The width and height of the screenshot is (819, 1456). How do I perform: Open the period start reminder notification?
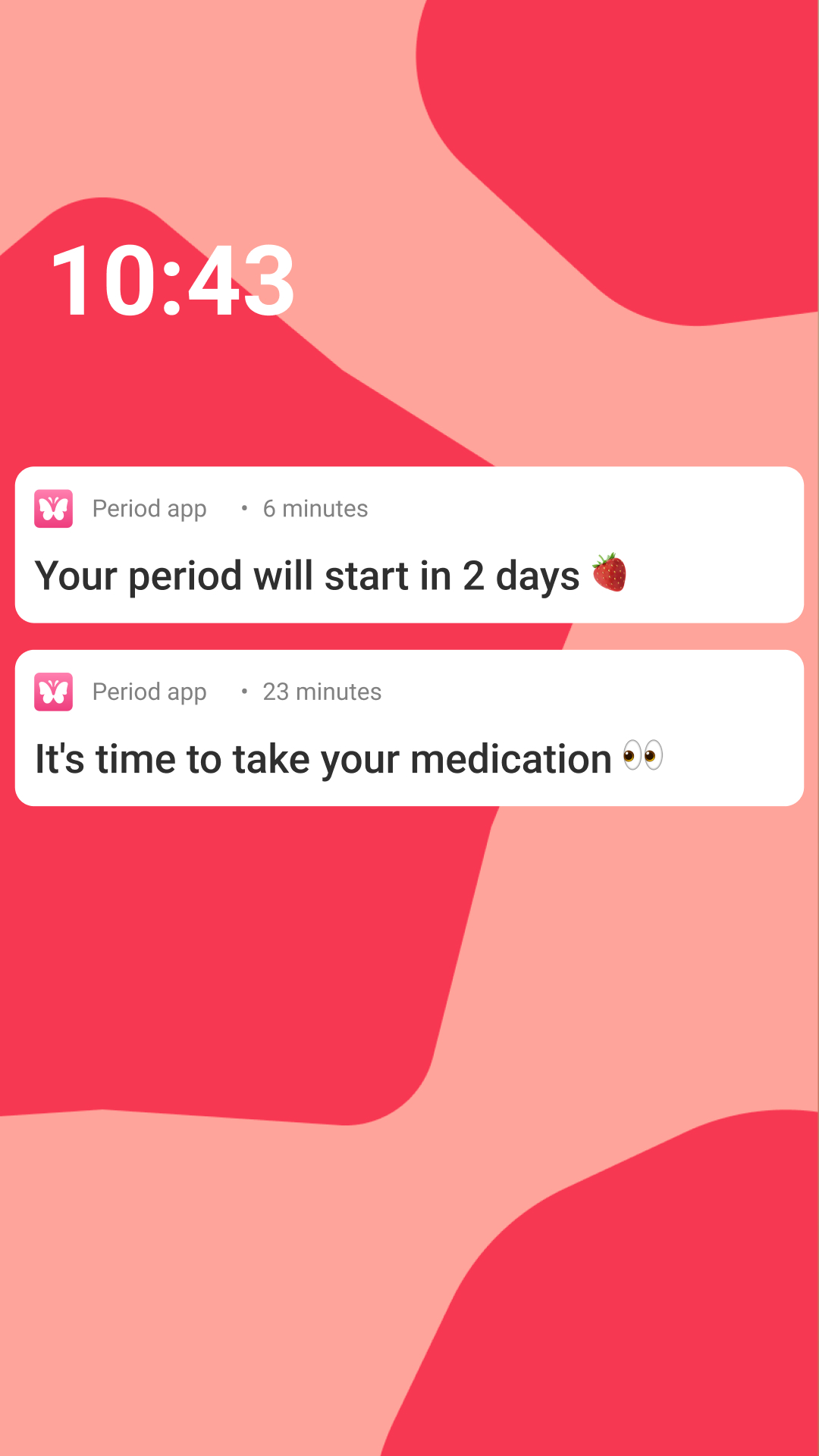pos(409,546)
